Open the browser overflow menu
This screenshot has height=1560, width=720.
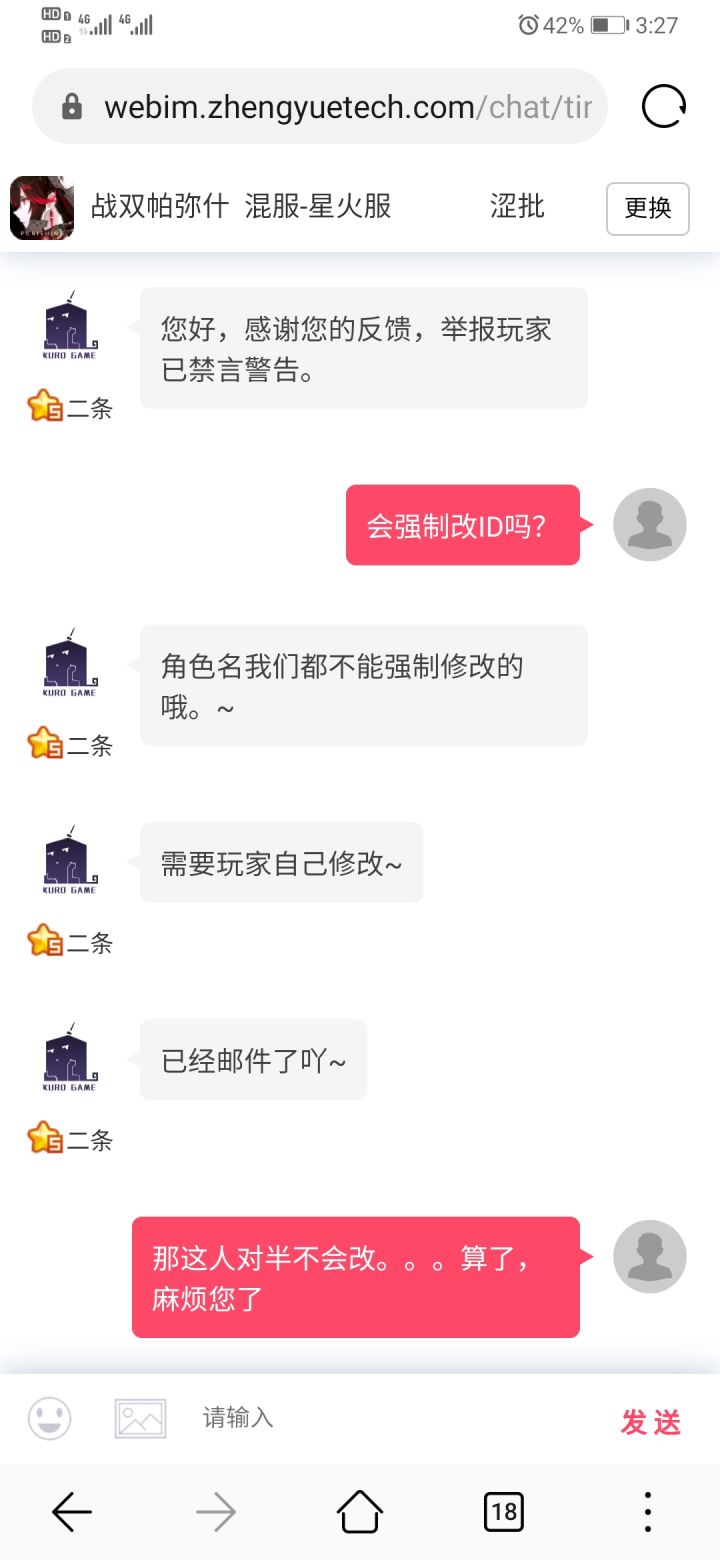coord(648,1512)
